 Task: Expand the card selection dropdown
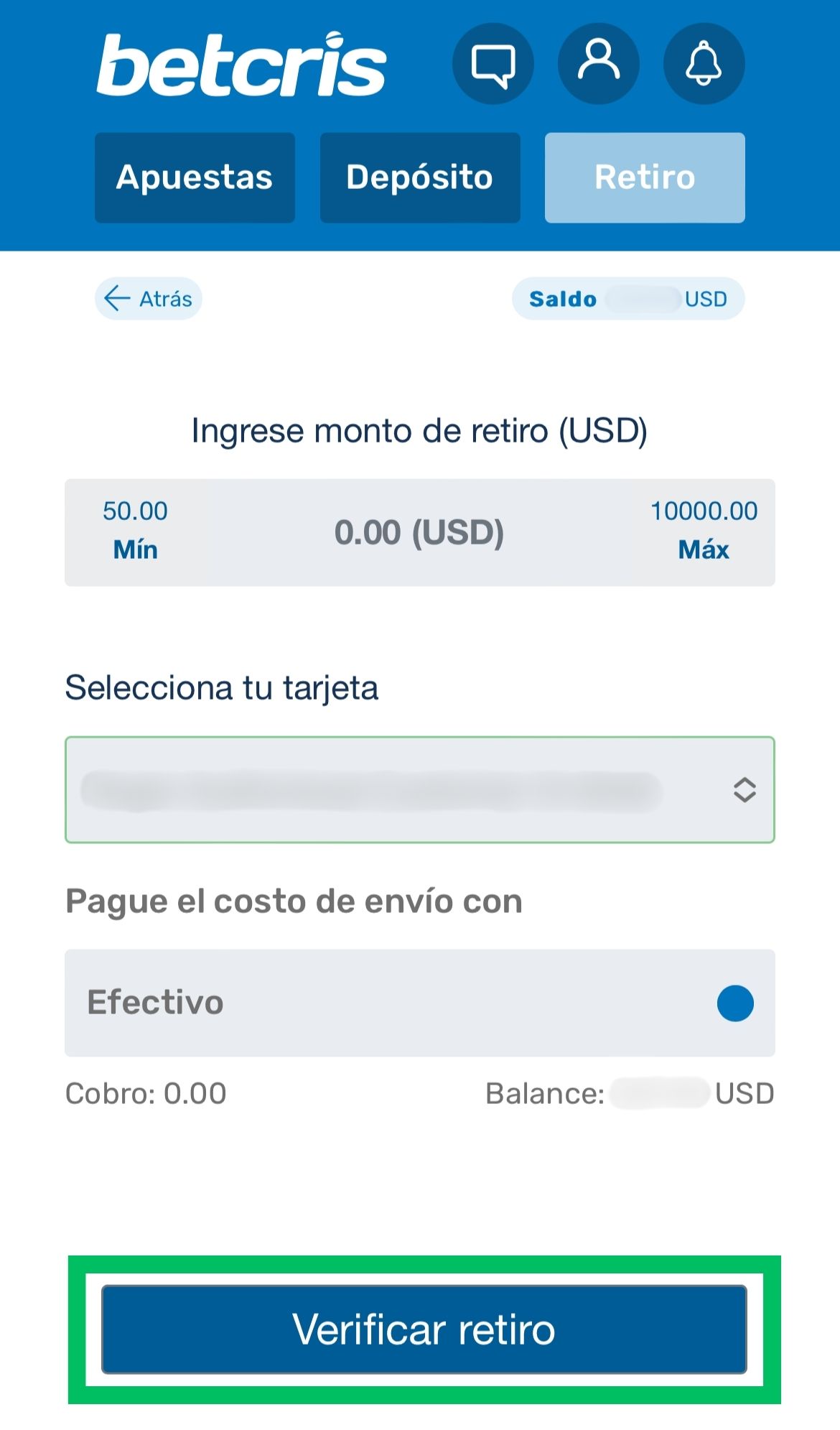tap(419, 789)
